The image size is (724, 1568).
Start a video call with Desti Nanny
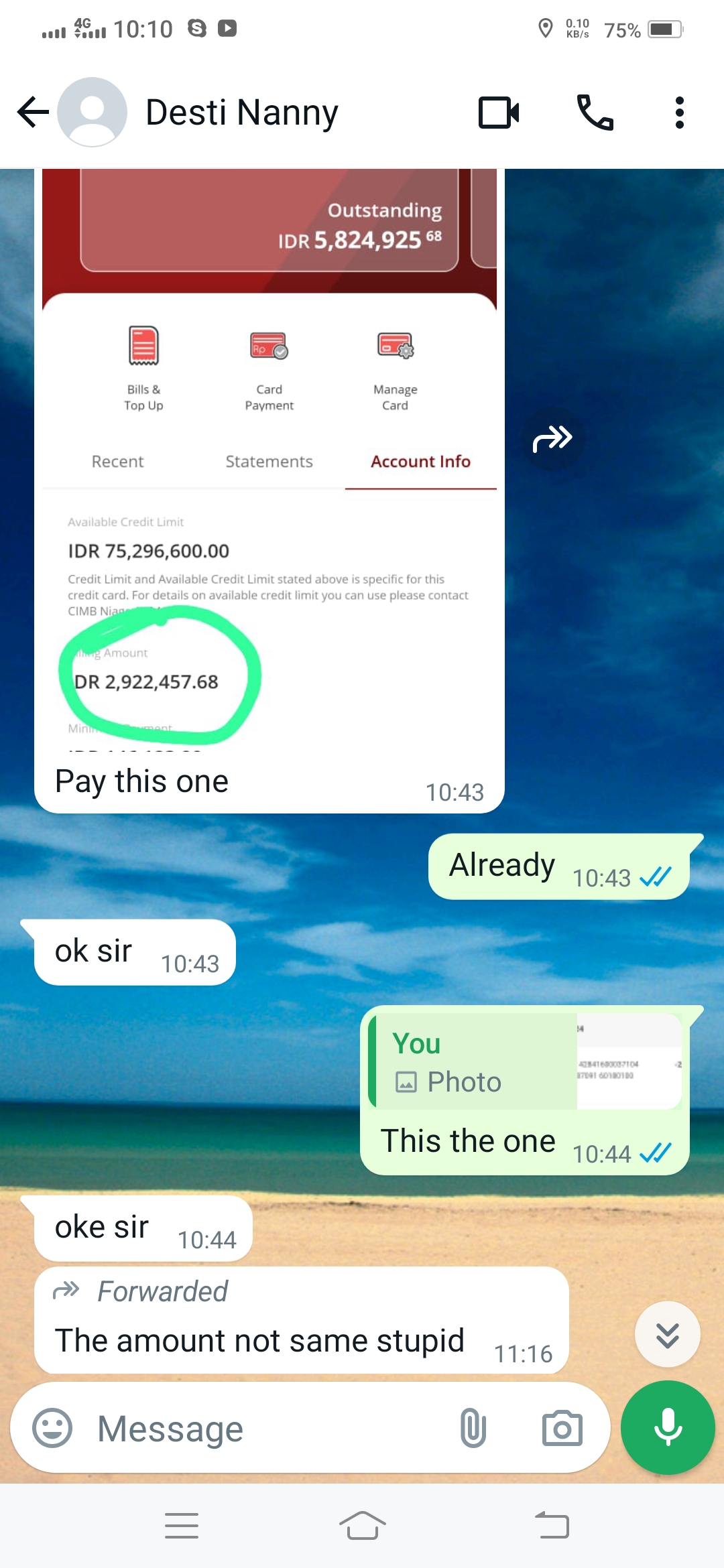[x=499, y=112]
